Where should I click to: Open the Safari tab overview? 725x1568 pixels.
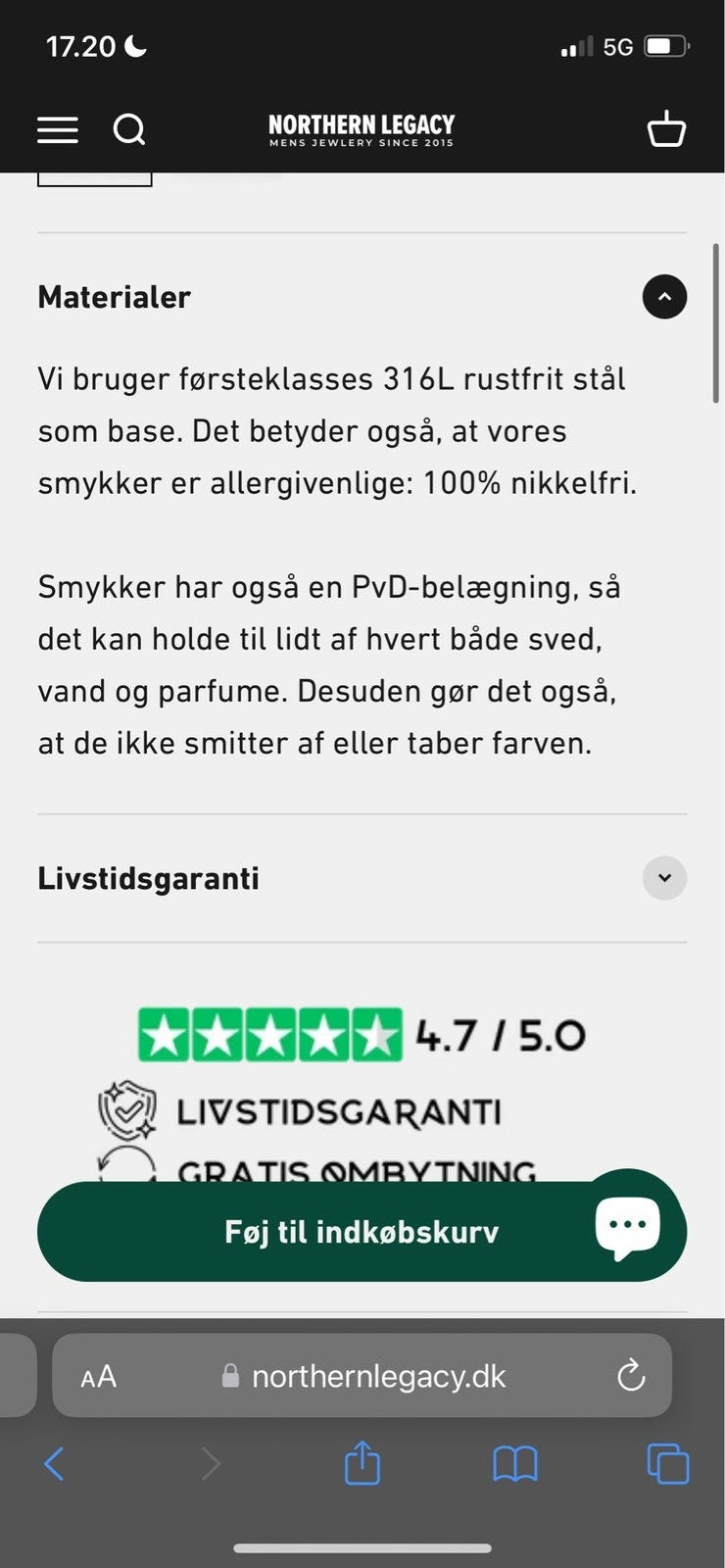tap(667, 1464)
